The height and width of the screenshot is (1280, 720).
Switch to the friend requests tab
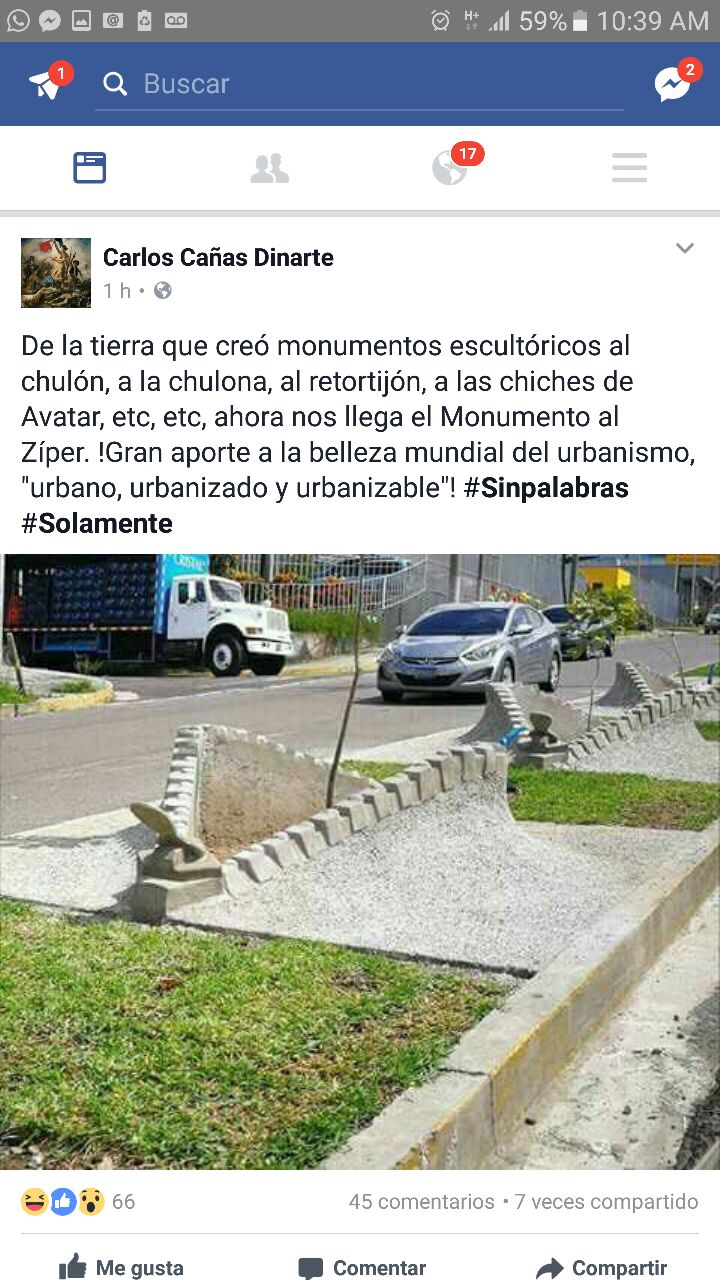point(270,168)
